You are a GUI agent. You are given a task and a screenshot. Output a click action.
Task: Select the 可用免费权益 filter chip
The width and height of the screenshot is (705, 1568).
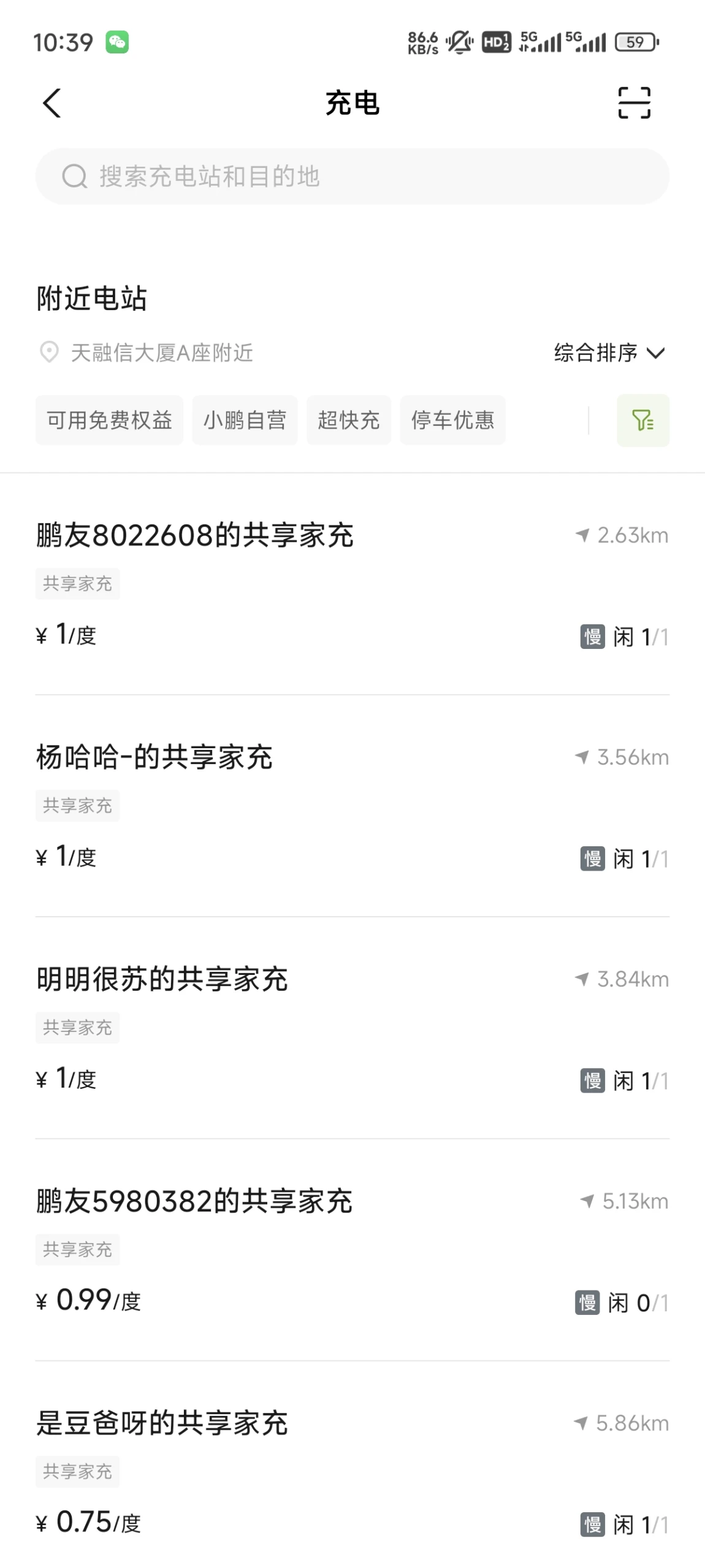[109, 420]
